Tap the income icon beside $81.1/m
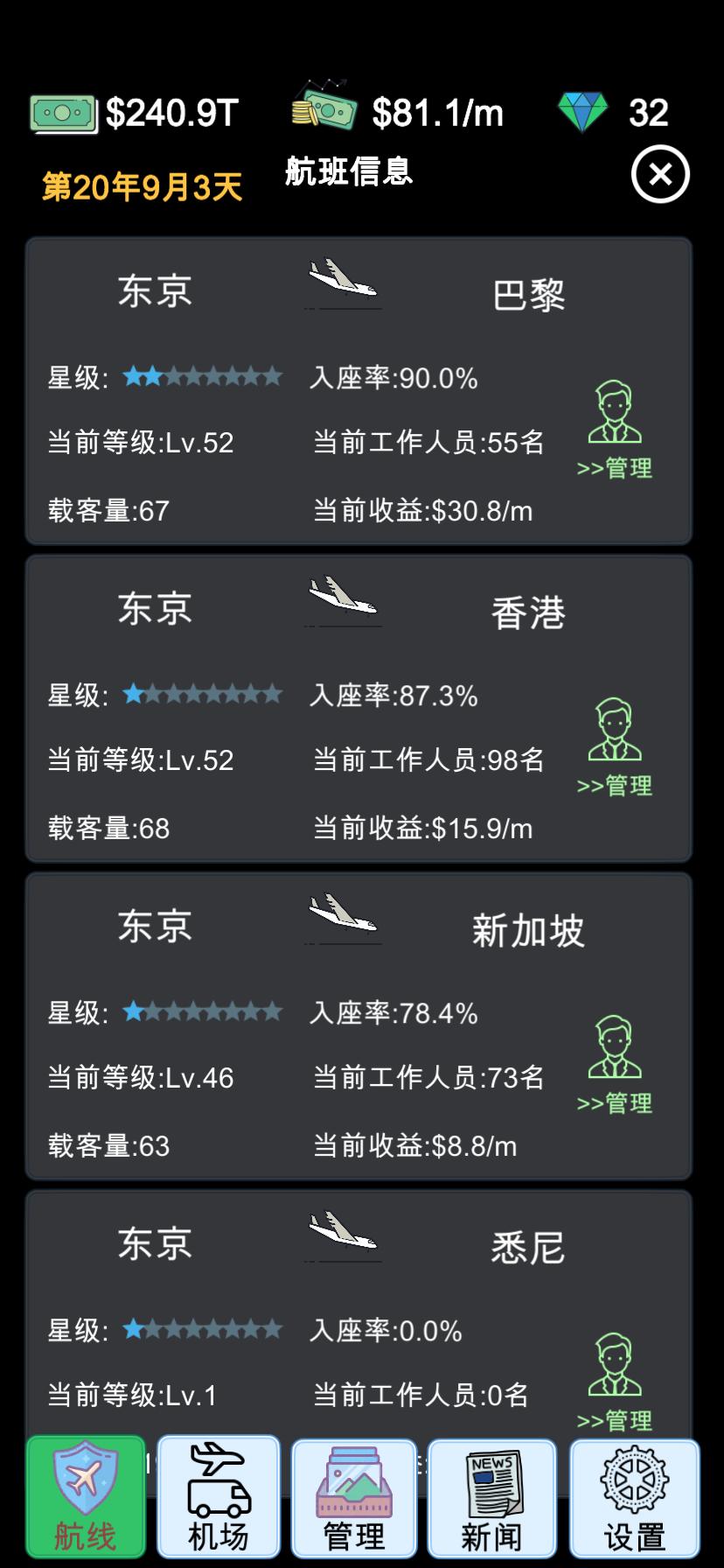Image resolution: width=724 pixels, height=1568 pixels. (x=324, y=108)
